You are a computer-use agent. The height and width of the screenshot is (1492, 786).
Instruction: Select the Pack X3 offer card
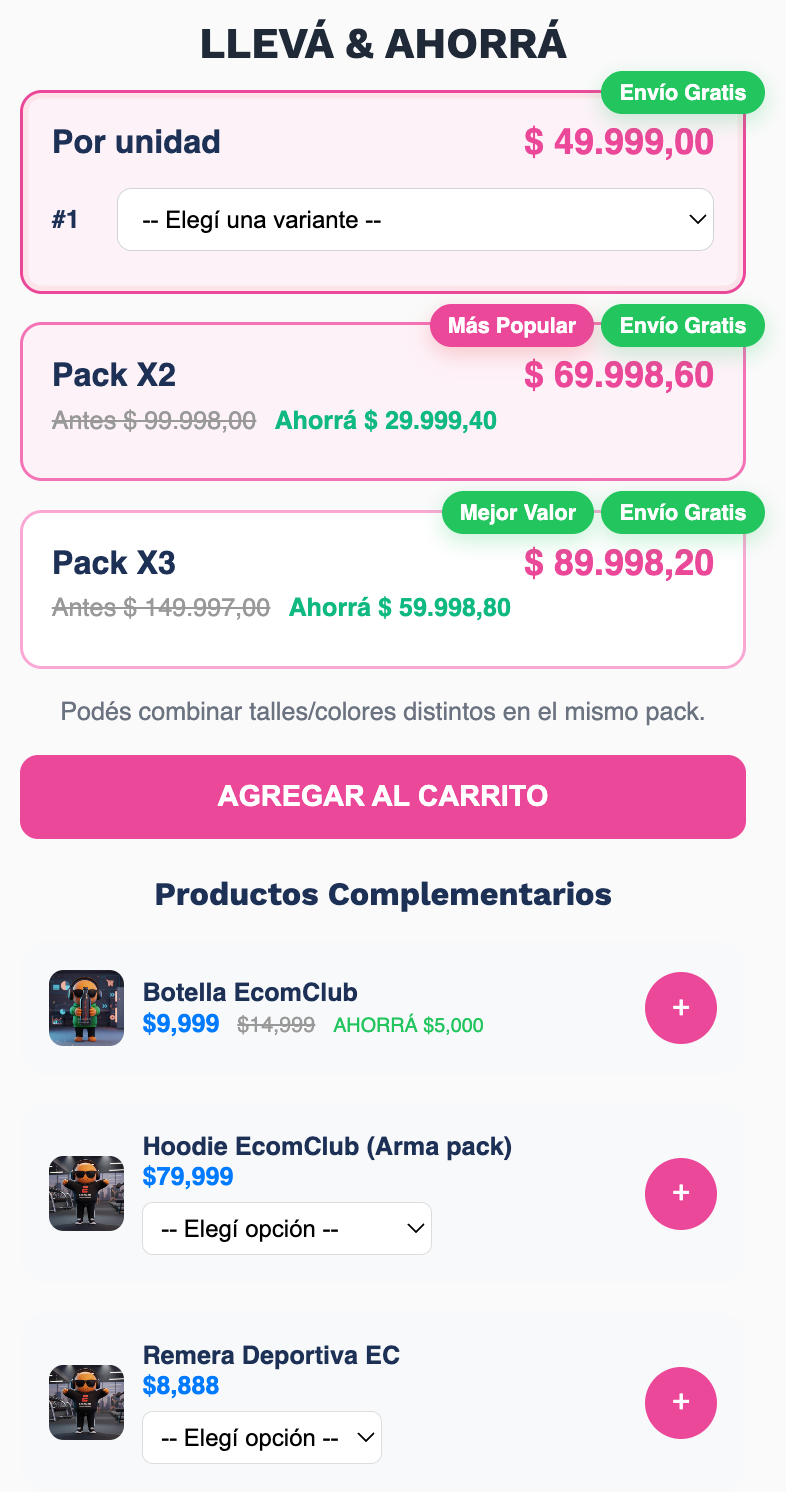tap(383, 585)
